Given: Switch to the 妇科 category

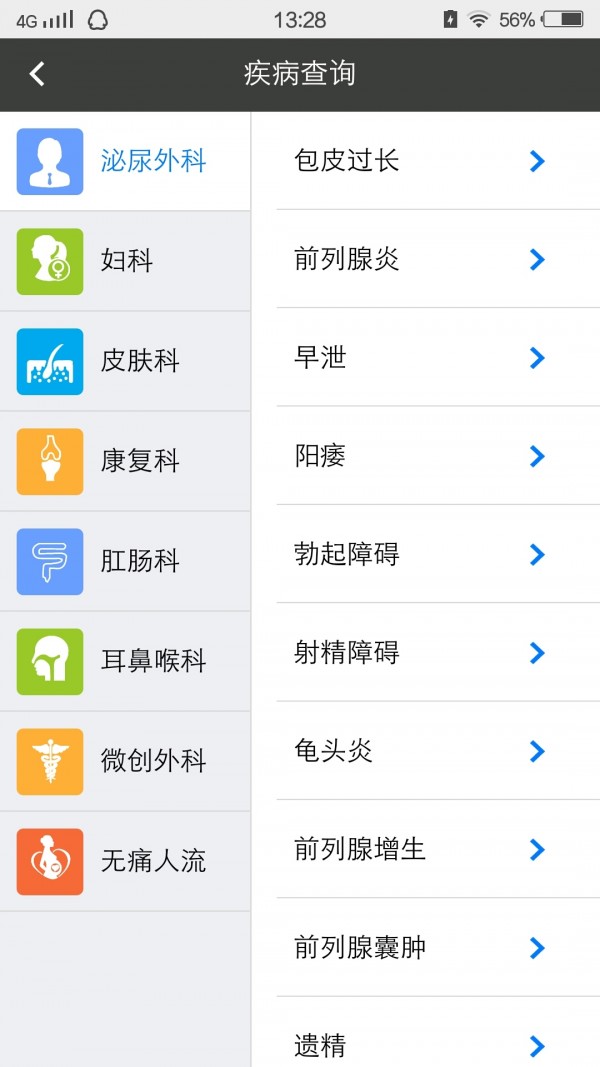Looking at the screenshot, I should (125, 261).
